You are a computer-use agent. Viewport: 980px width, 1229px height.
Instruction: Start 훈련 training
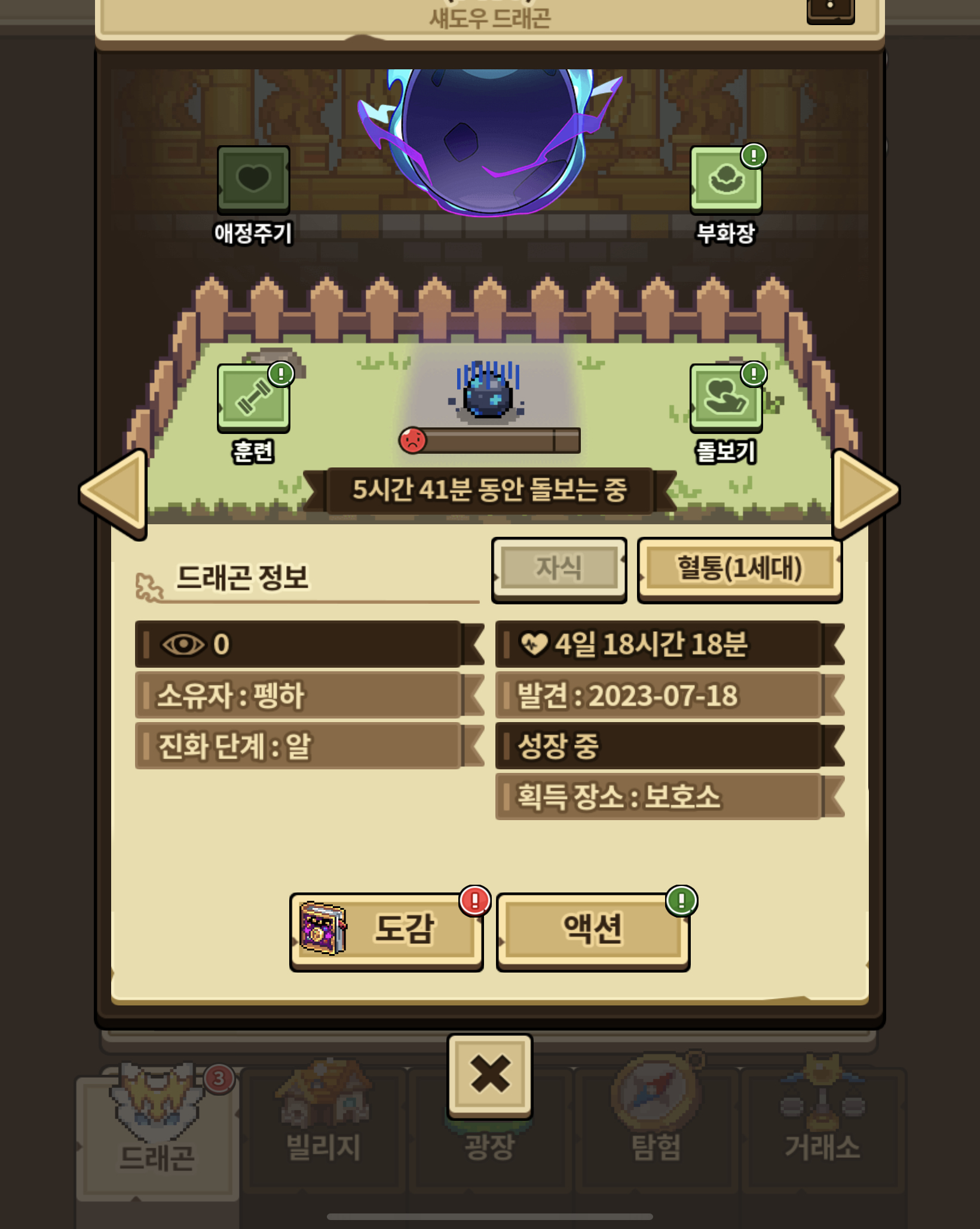pos(253,398)
